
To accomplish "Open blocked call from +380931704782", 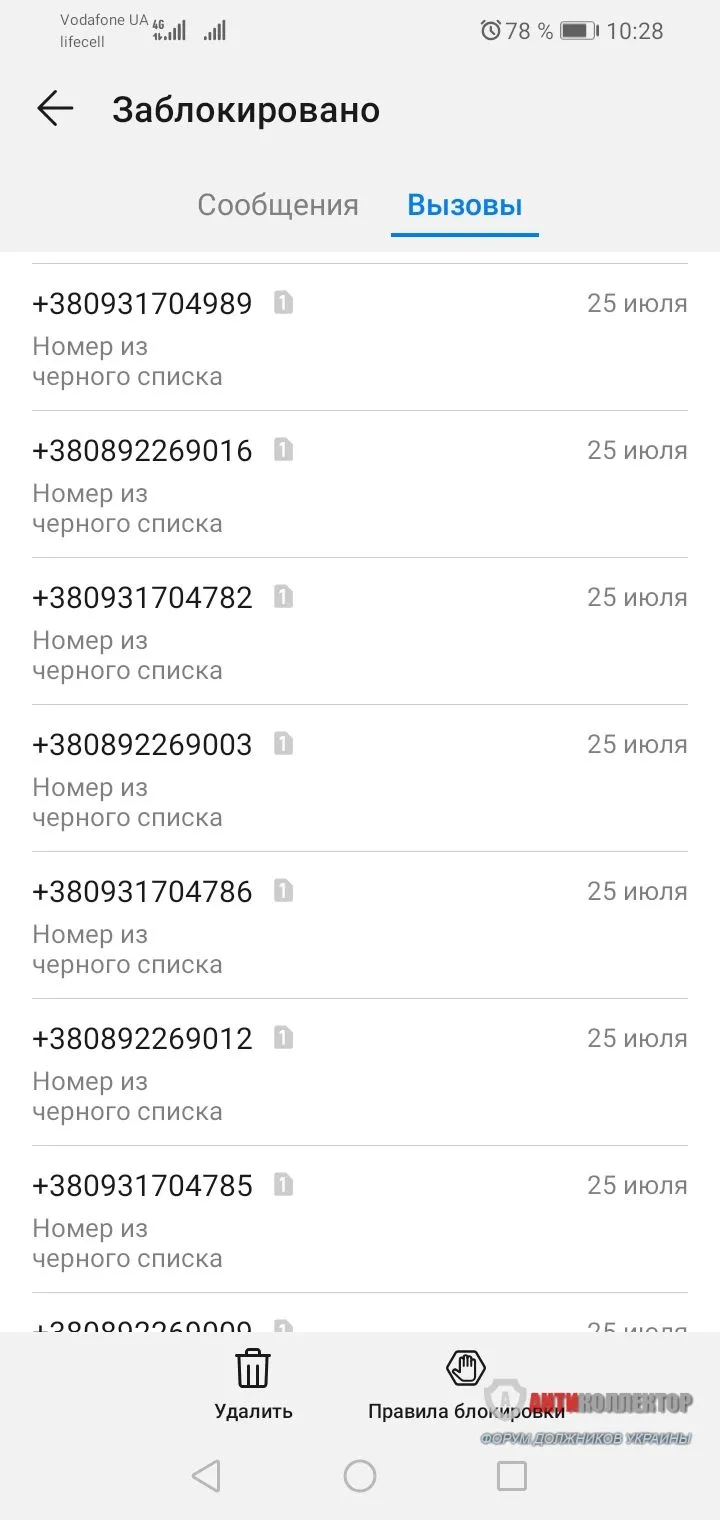I will coord(359,632).
